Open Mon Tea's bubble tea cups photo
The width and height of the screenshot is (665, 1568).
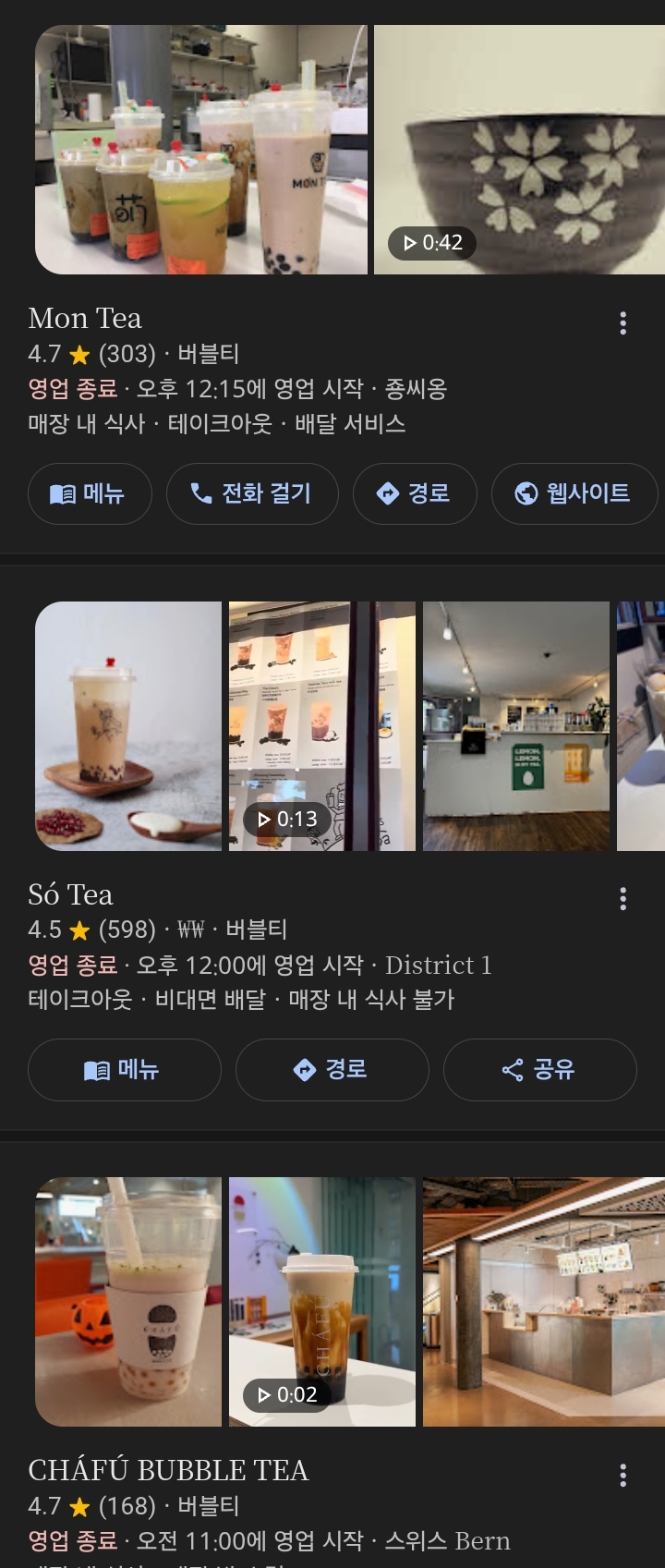point(201,150)
